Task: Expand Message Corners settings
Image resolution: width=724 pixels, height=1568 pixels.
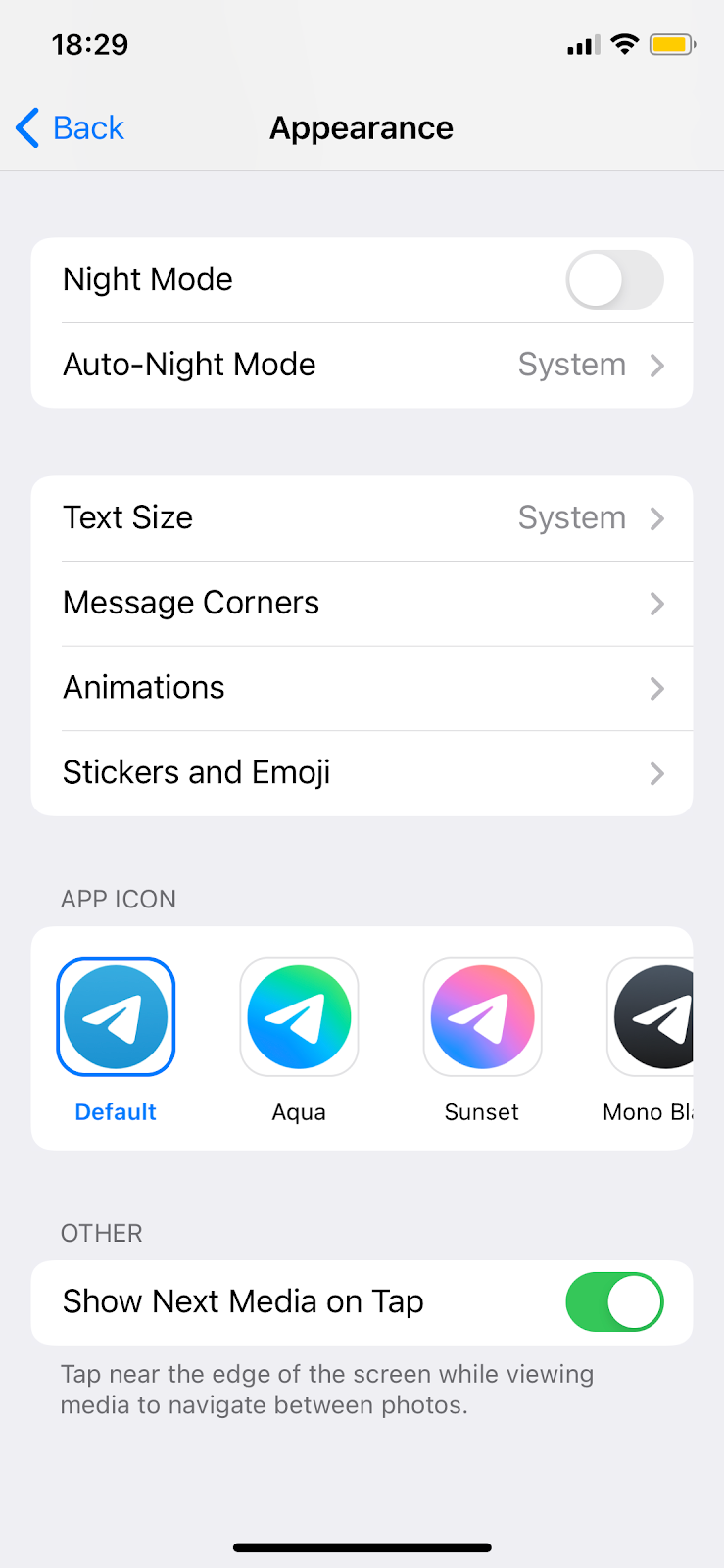Action: pos(362,603)
